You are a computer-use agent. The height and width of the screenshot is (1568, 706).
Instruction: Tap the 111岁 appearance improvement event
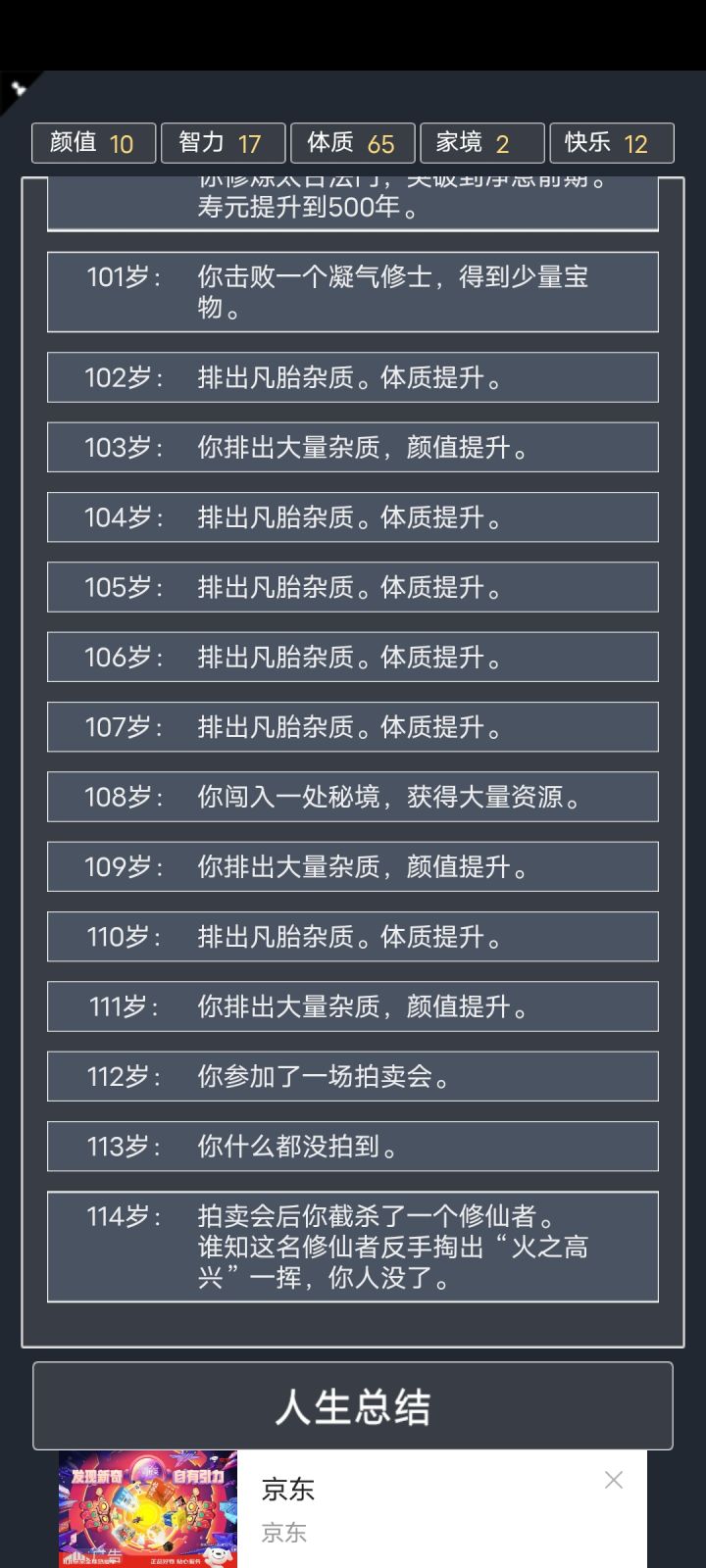click(352, 1006)
